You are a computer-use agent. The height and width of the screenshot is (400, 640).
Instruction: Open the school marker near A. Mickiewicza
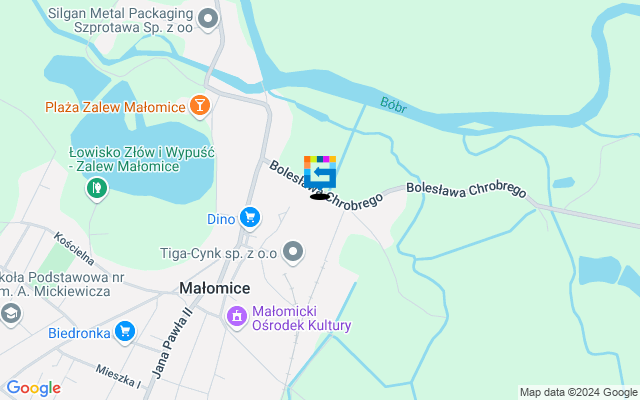pyautogui.click(x=10, y=315)
